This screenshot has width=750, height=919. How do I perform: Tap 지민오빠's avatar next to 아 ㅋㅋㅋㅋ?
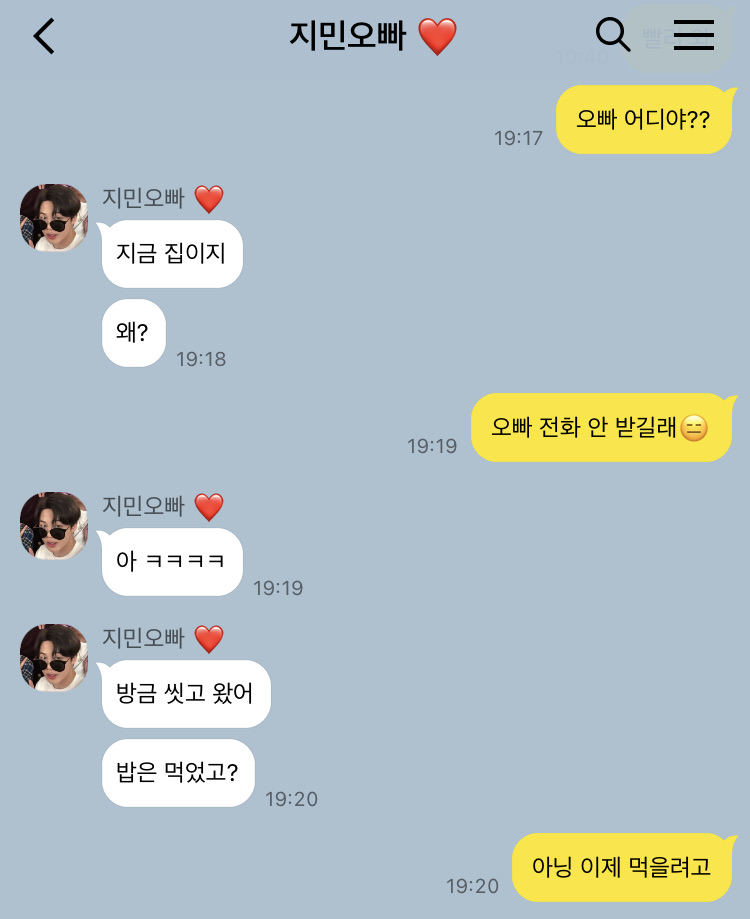tap(54, 526)
